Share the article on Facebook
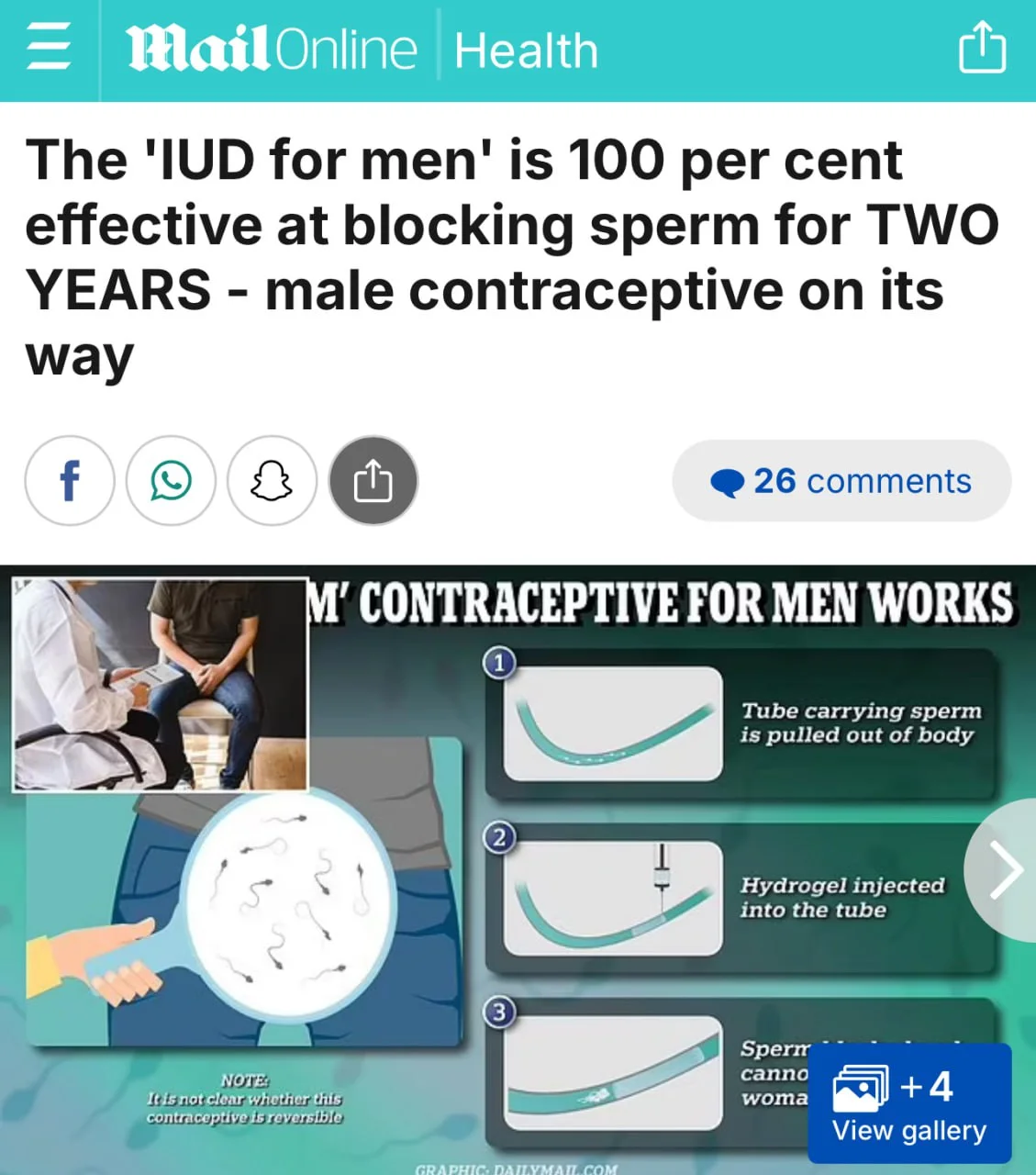The height and width of the screenshot is (1175, 1036). [70, 480]
